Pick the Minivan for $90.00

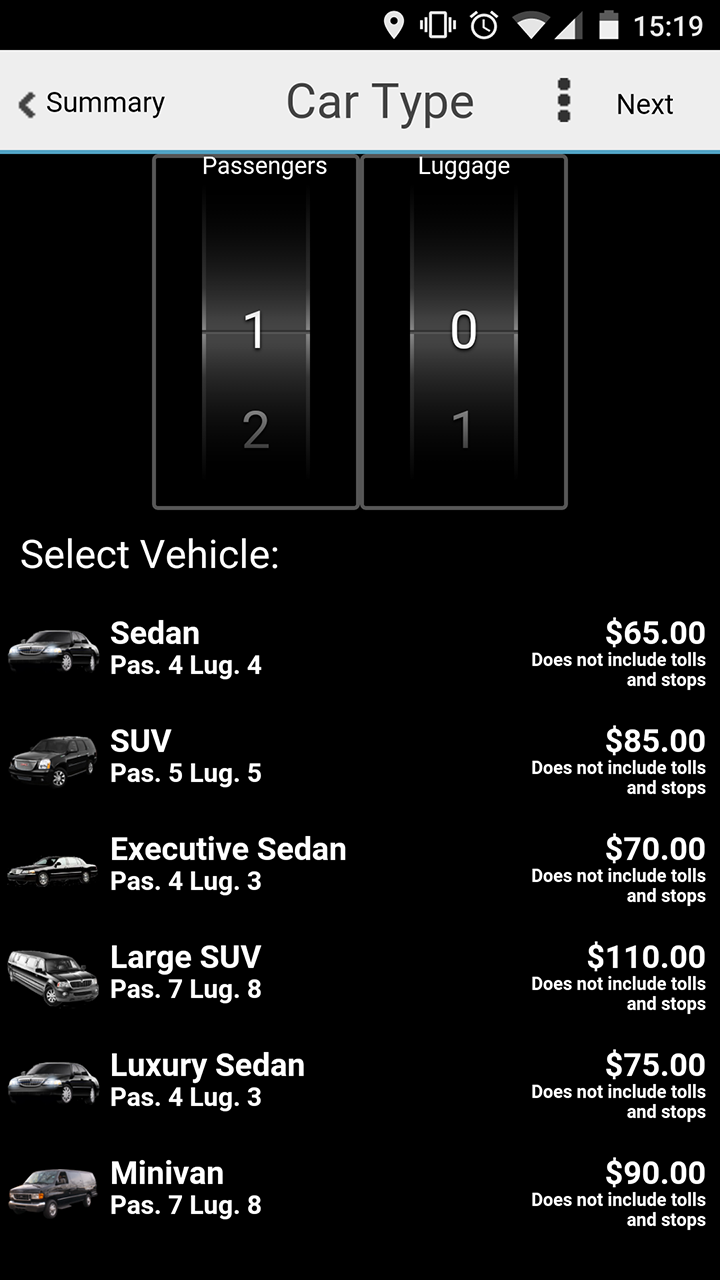tap(360, 1190)
